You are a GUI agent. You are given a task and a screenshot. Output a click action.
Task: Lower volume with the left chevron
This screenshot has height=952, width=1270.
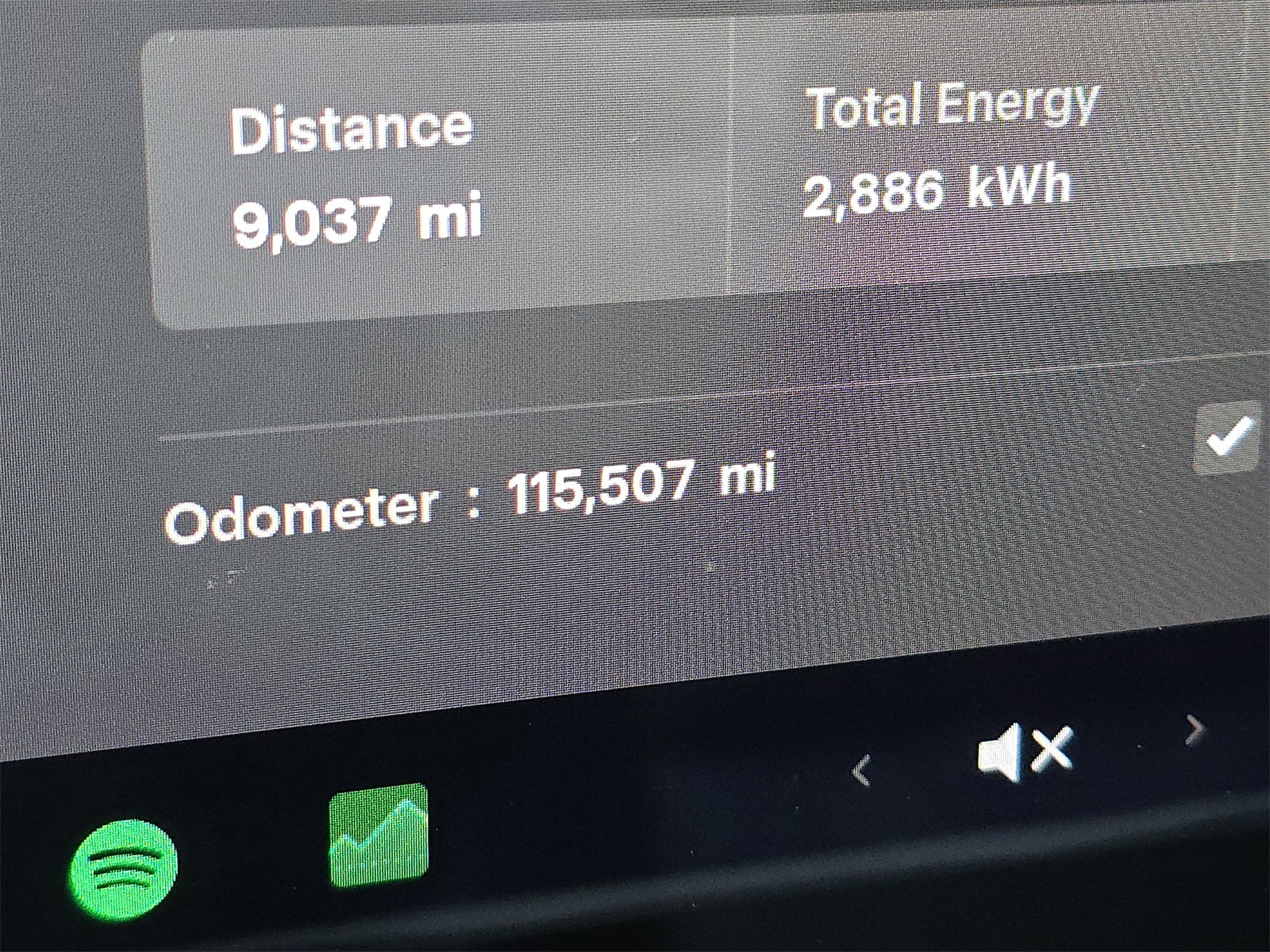(x=862, y=770)
